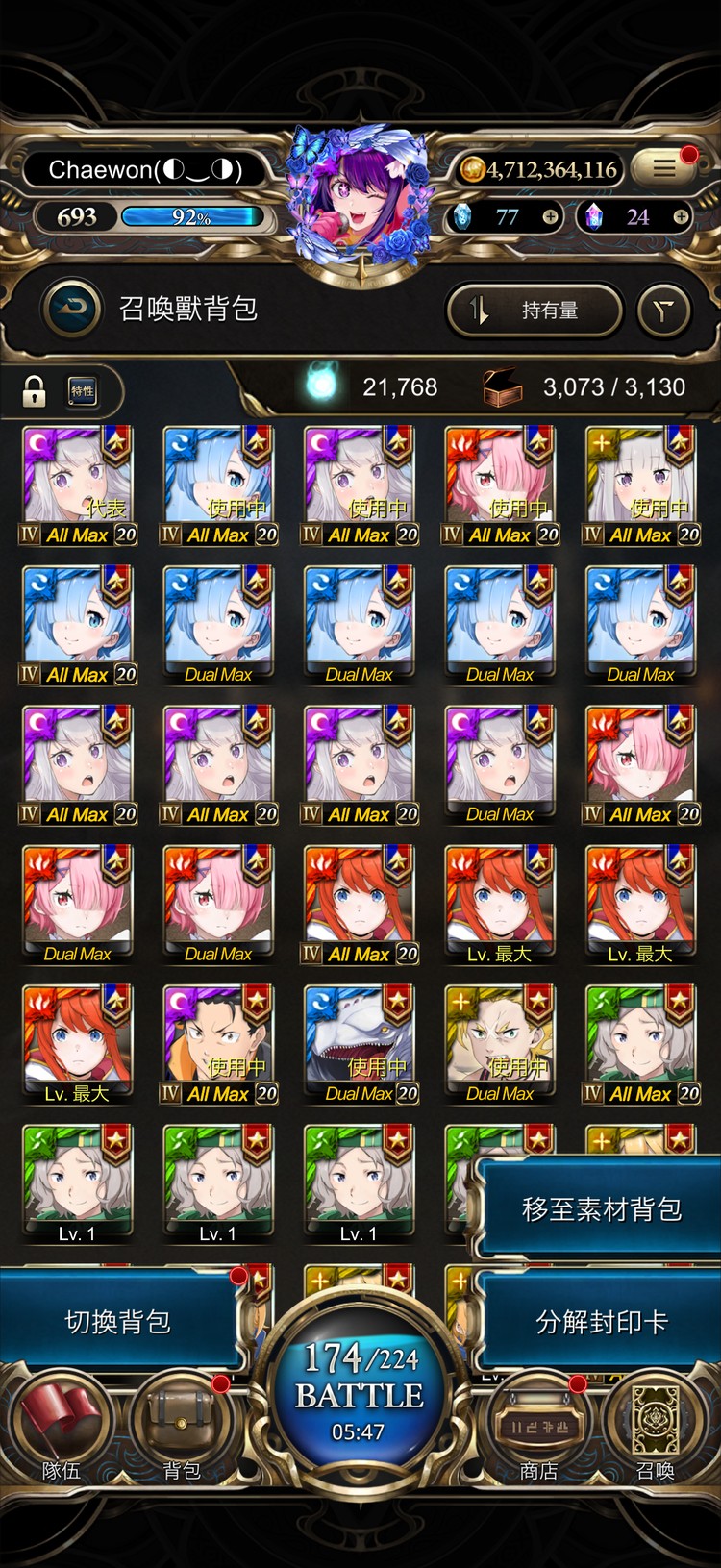The width and height of the screenshot is (721, 1568).
Task: Toggle the lock icon
Action: [35, 390]
